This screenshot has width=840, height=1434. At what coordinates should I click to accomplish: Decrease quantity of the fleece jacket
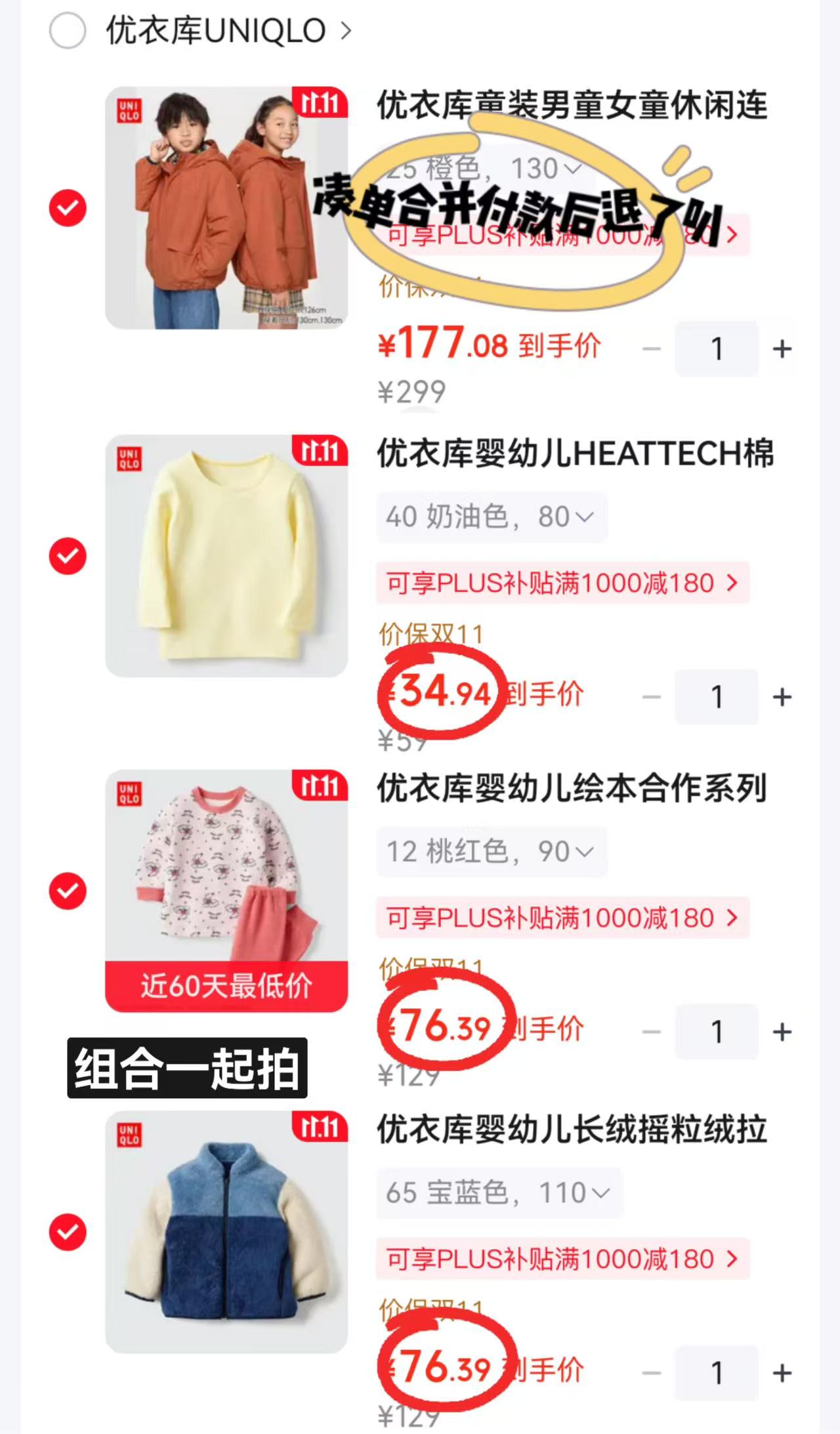(652, 1373)
